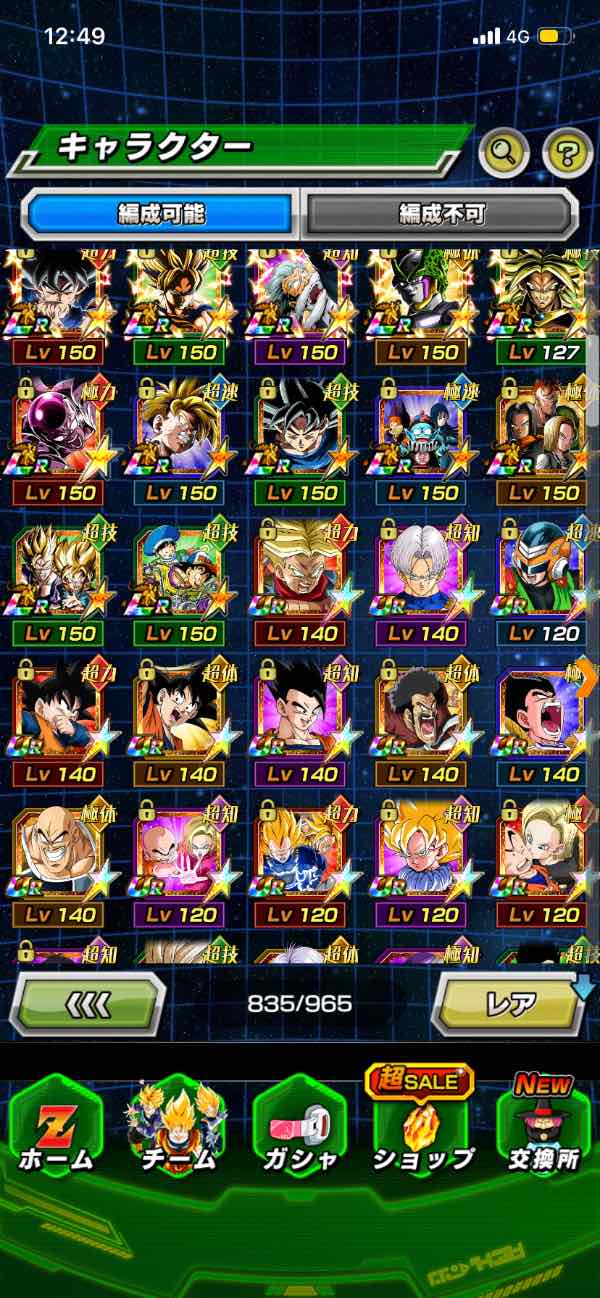Tap the green back arrows button
Viewport: 600px width, 1298px height.
point(87,1003)
